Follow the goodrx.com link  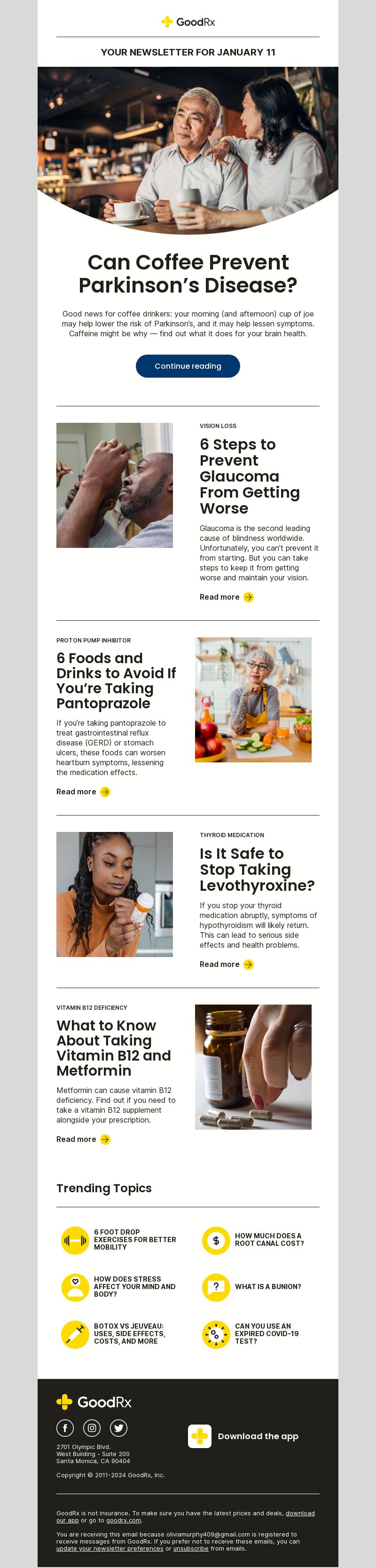tap(124, 1520)
